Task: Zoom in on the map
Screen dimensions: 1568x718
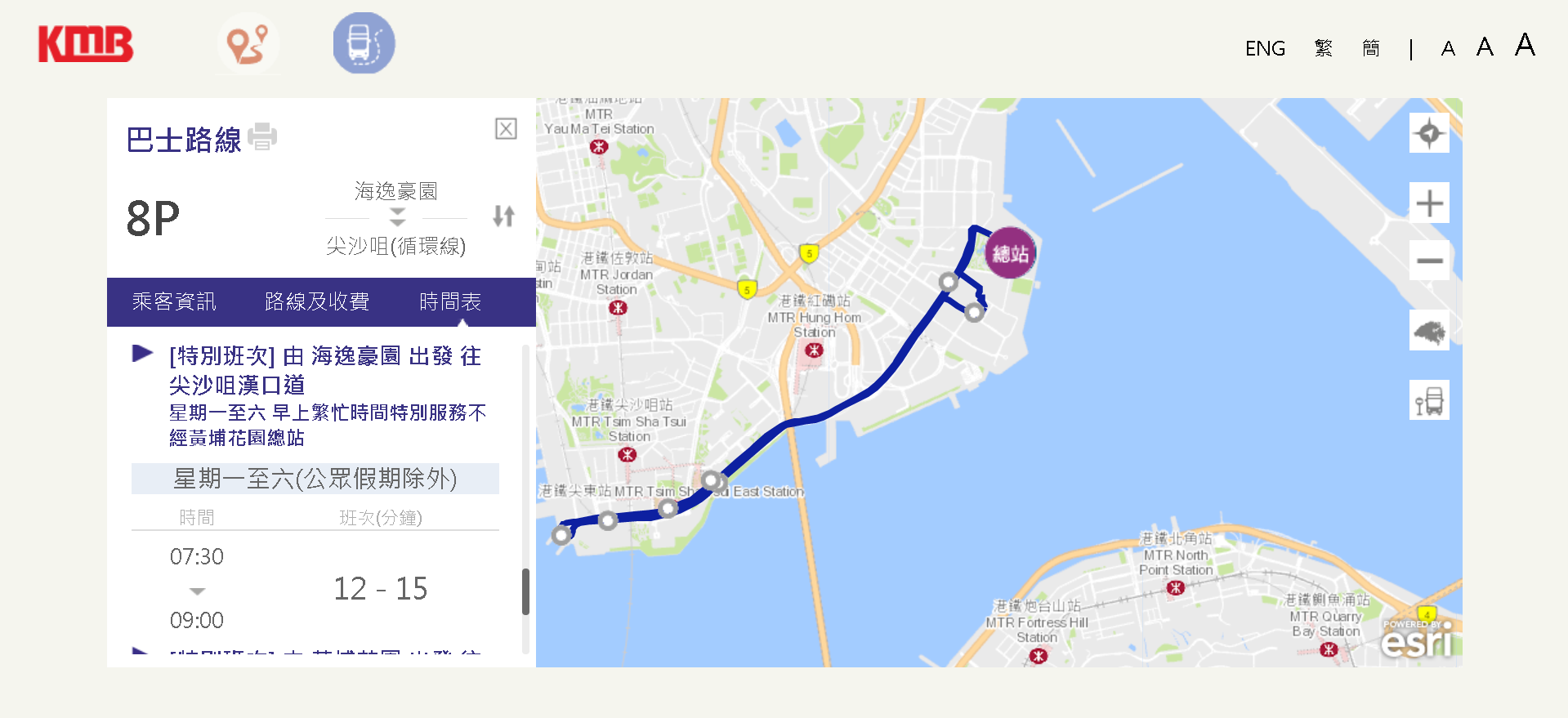Action: (x=1429, y=203)
